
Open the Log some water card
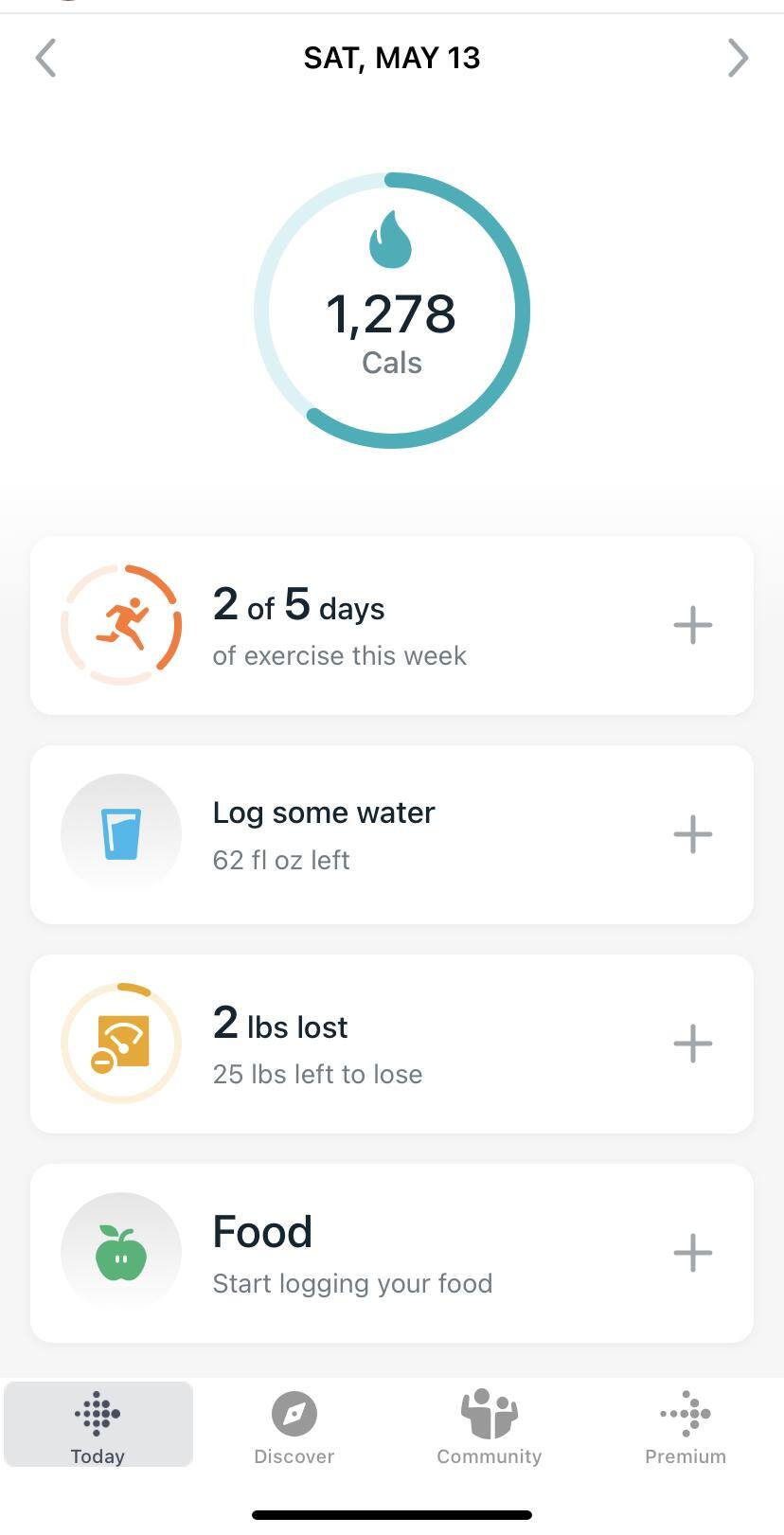tap(341, 834)
